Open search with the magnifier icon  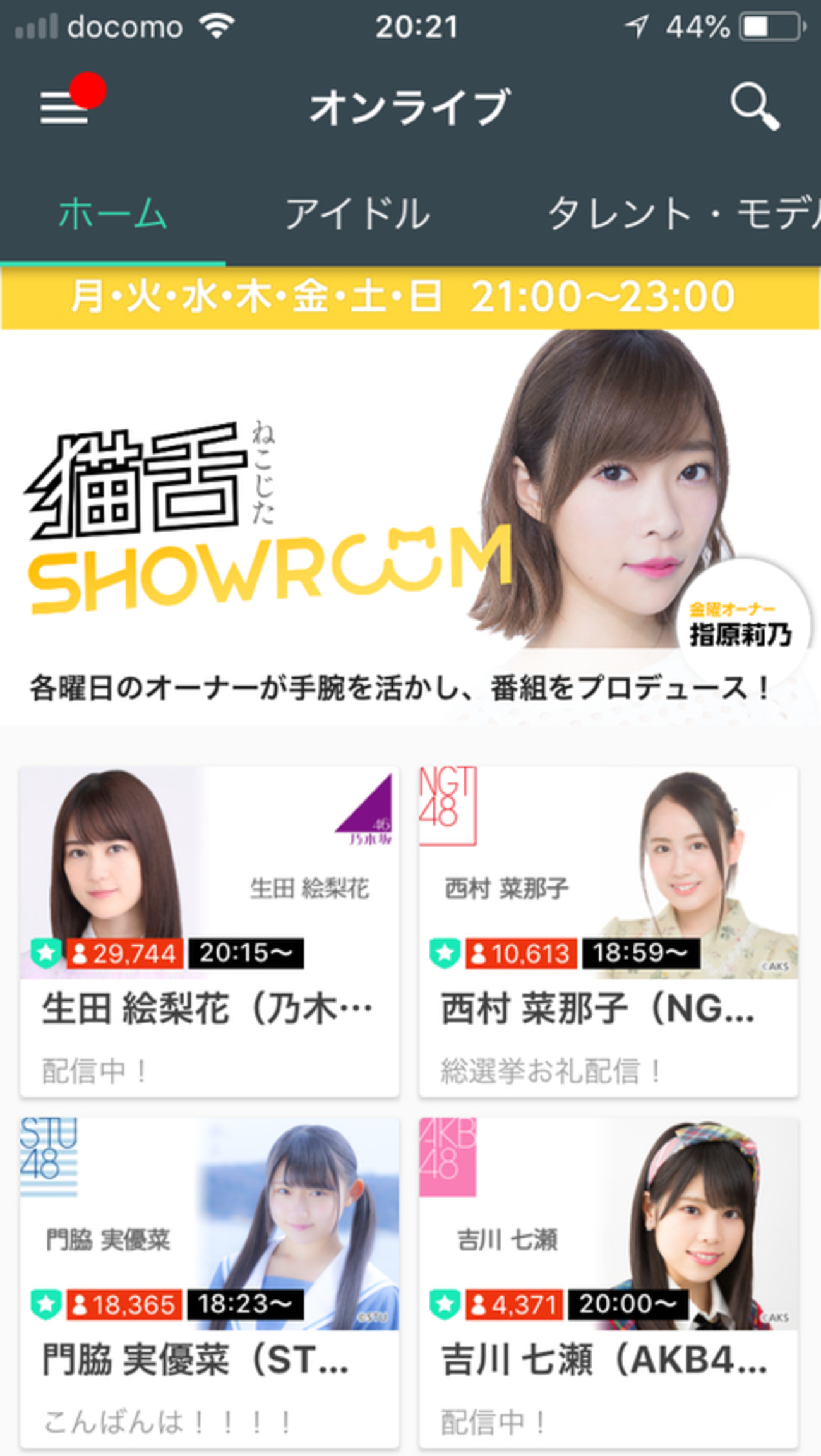(x=755, y=107)
